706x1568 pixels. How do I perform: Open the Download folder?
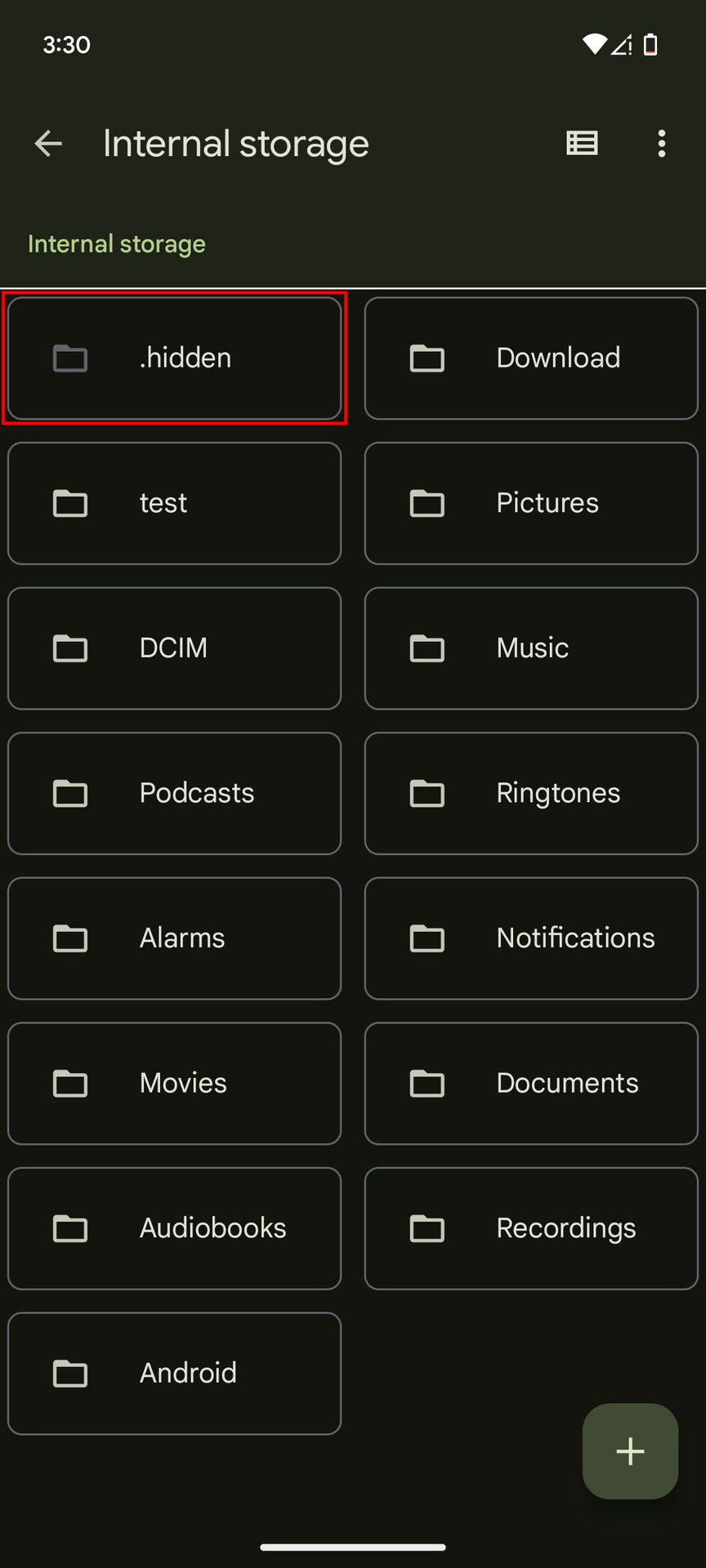[531, 358]
